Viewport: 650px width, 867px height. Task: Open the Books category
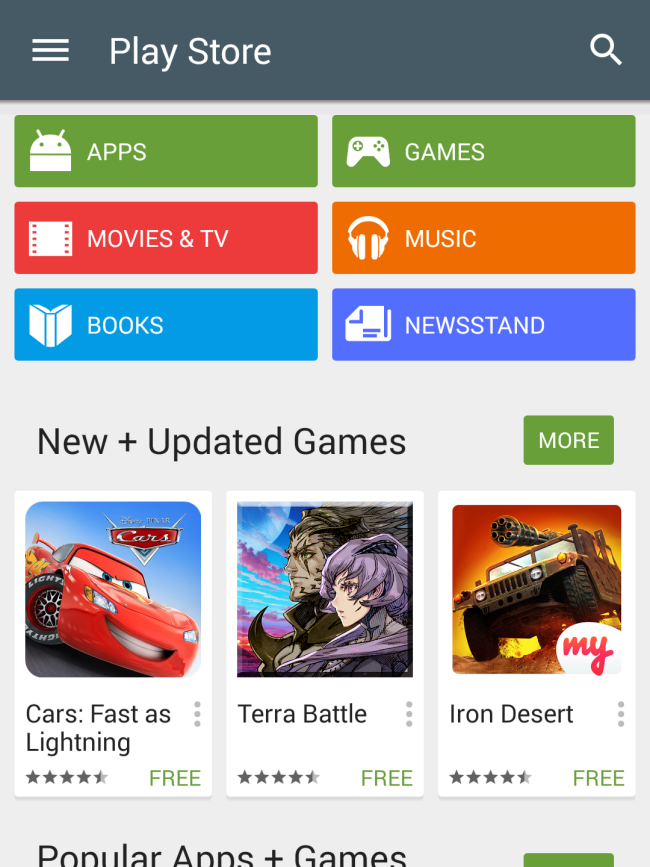(x=166, y=325)
